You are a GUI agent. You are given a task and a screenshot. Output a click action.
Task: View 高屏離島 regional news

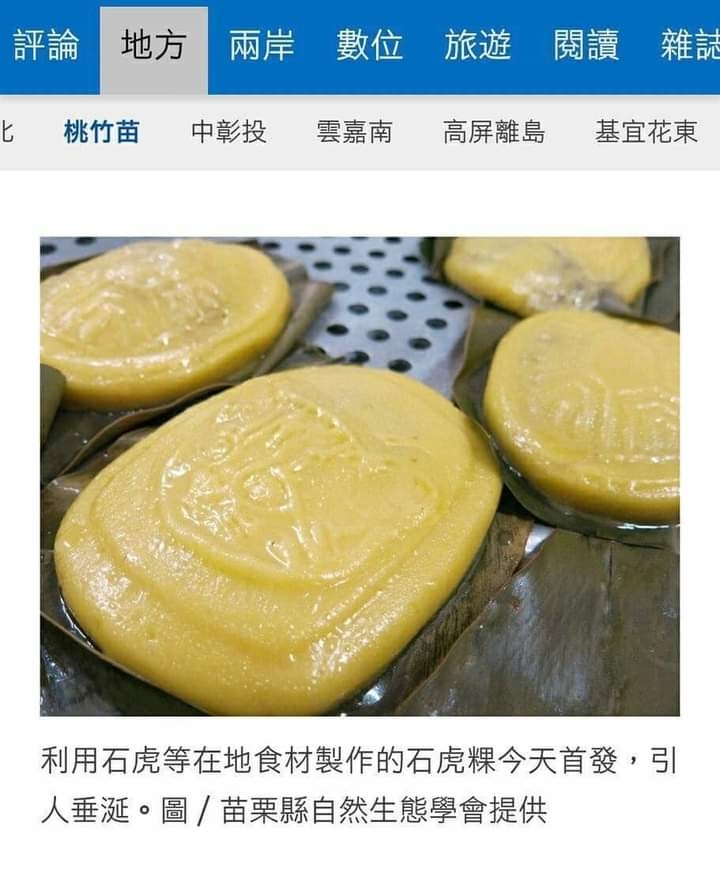(x=494, y=132)
